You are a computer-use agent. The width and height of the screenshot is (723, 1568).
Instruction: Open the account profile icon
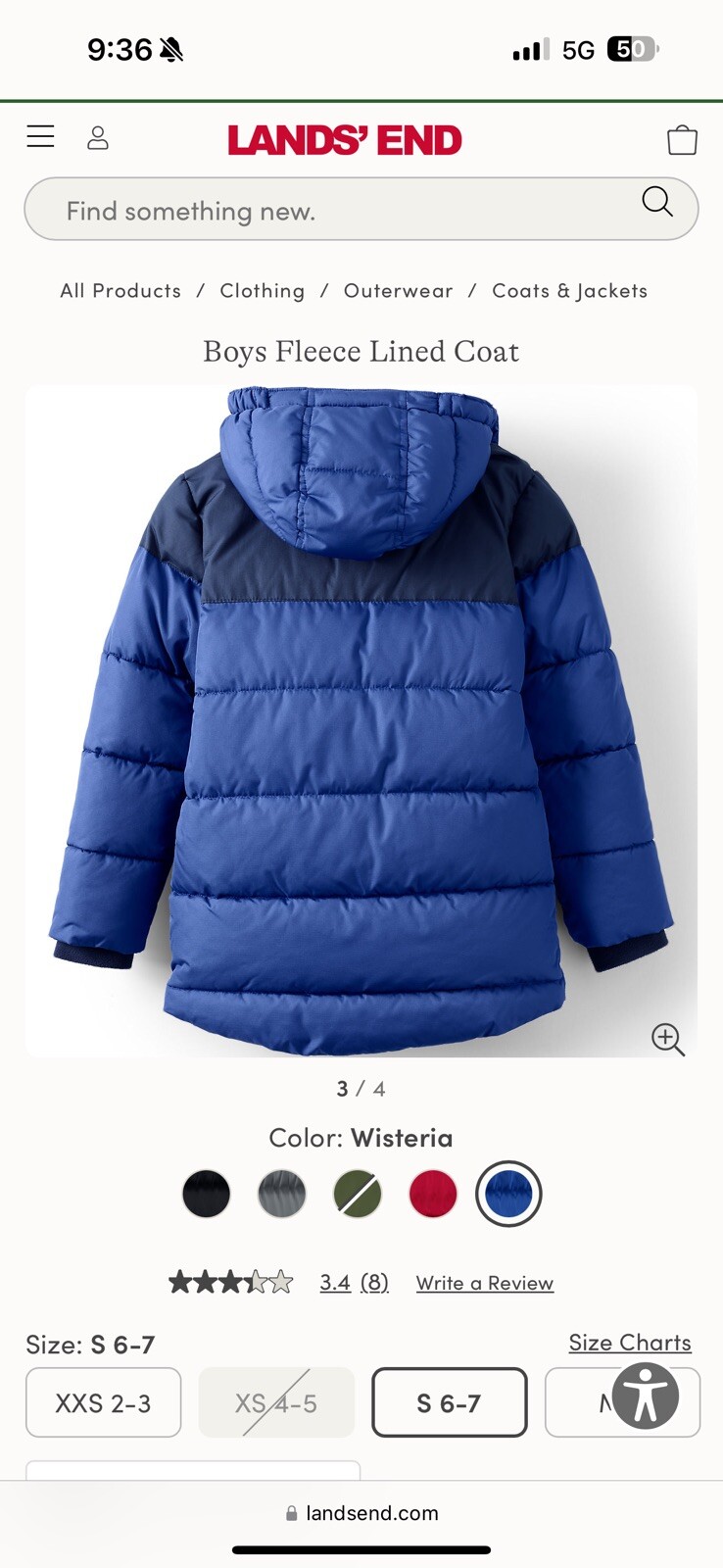click(x=97, y=137)
